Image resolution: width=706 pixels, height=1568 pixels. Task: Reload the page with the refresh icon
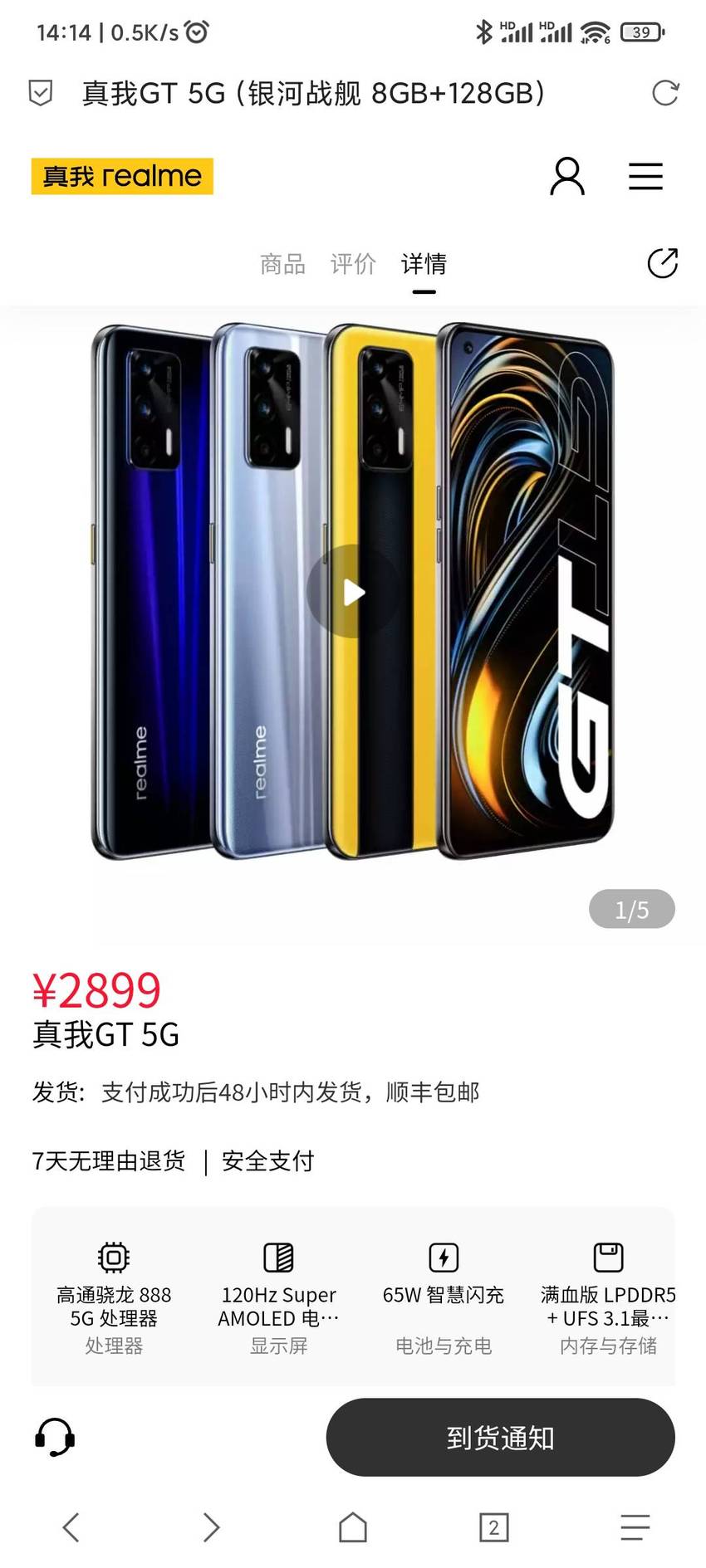665,93
